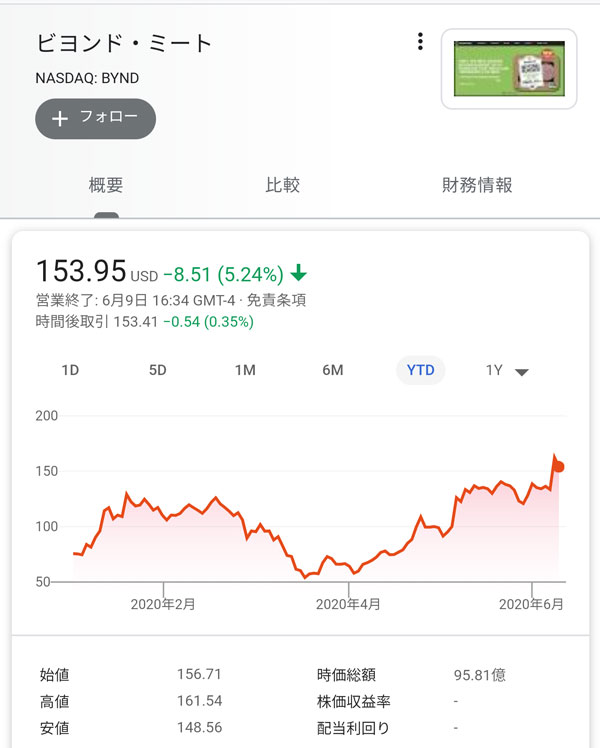Select the YTD chart range
This screenshot has width=600, height=748.
click(x=421, y=370)
